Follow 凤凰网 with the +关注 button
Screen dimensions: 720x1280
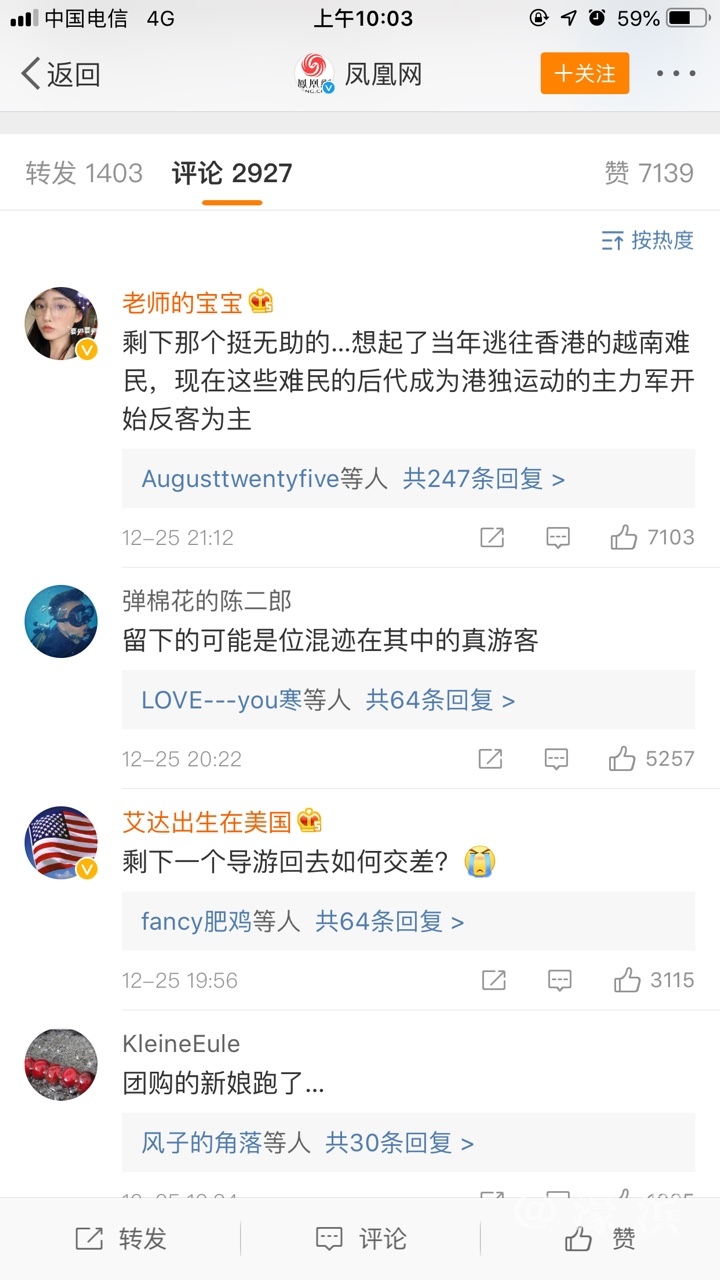(x=584, y=73)
